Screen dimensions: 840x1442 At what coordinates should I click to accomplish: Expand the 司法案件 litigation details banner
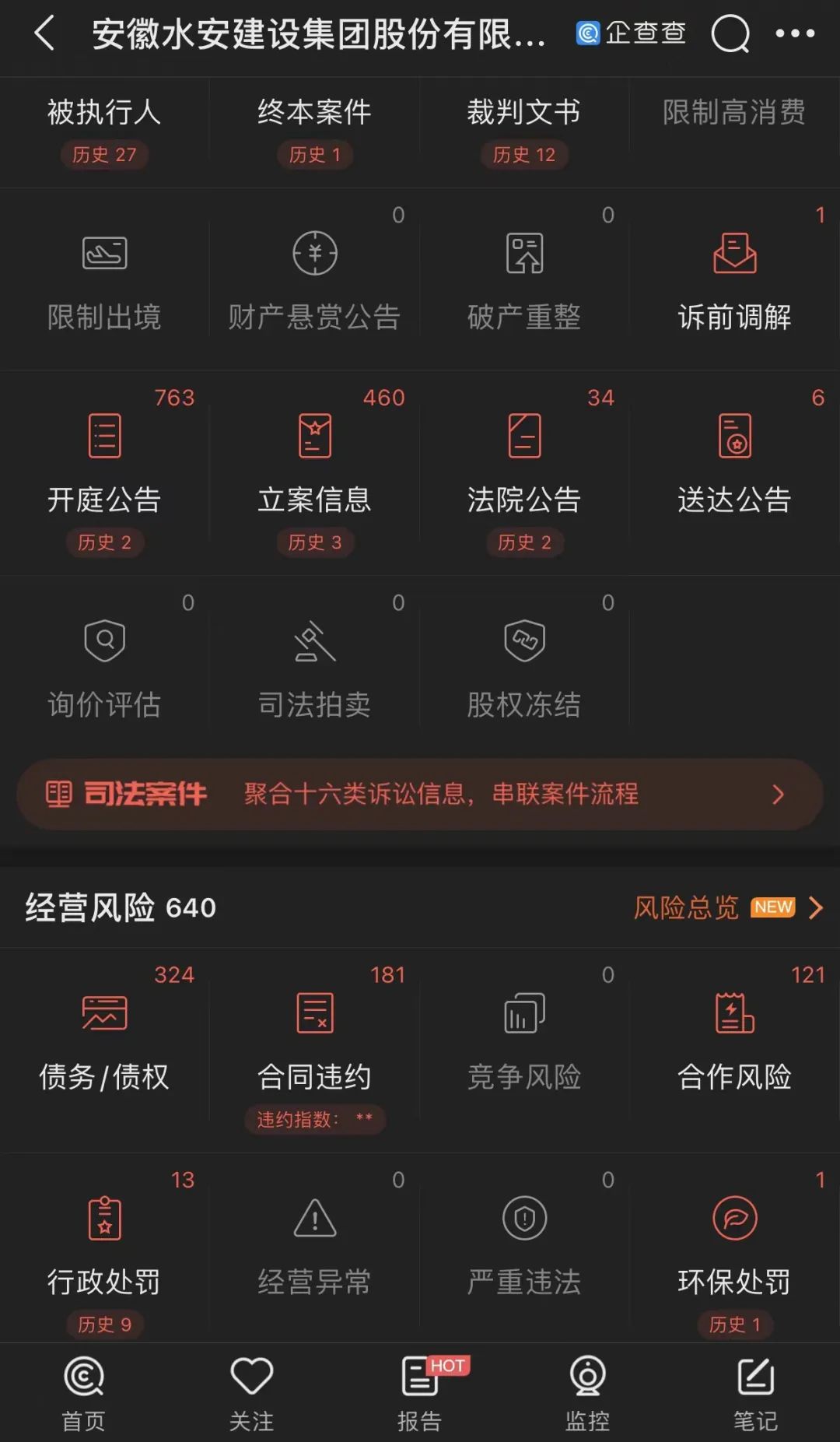[420, 794]
